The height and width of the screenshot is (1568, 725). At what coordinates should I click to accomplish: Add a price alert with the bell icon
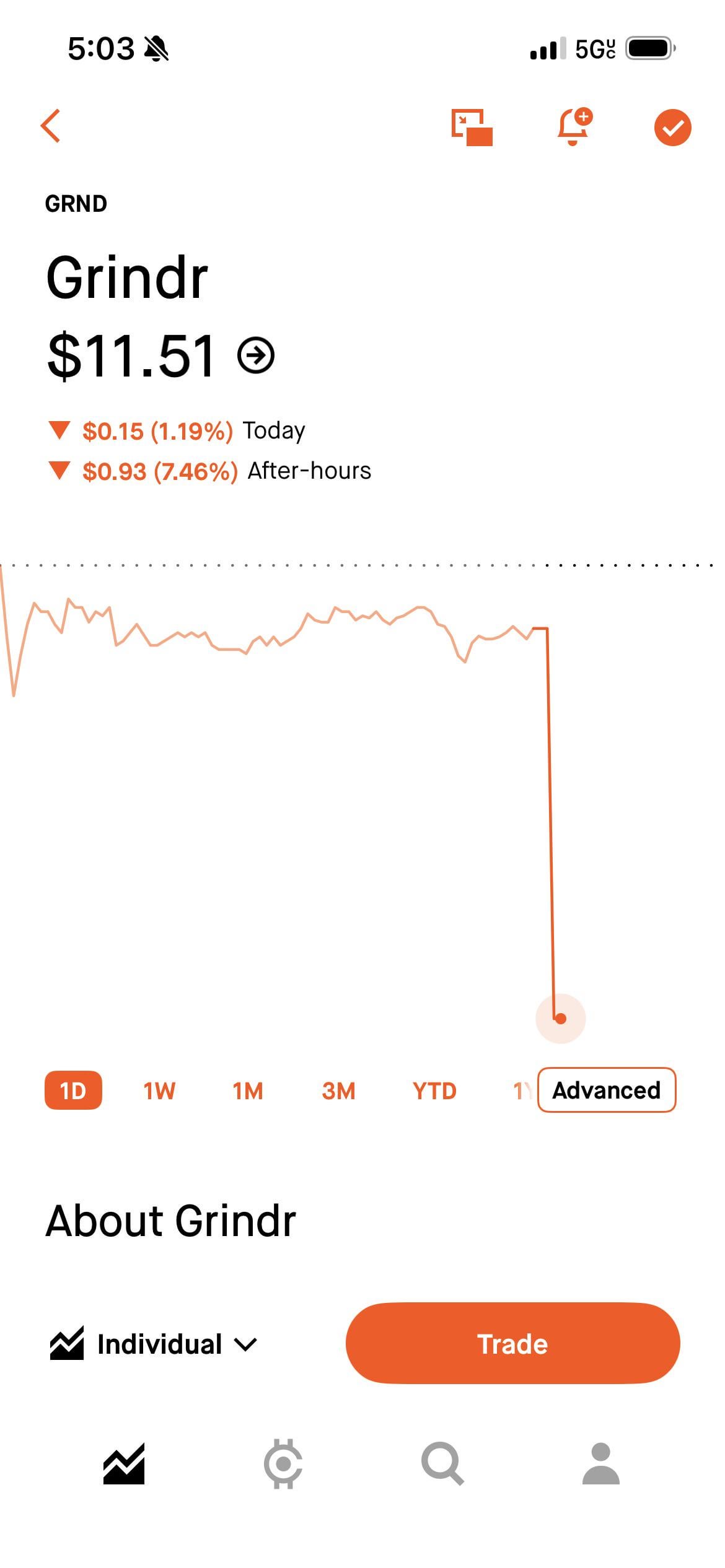tap(574, 127)
